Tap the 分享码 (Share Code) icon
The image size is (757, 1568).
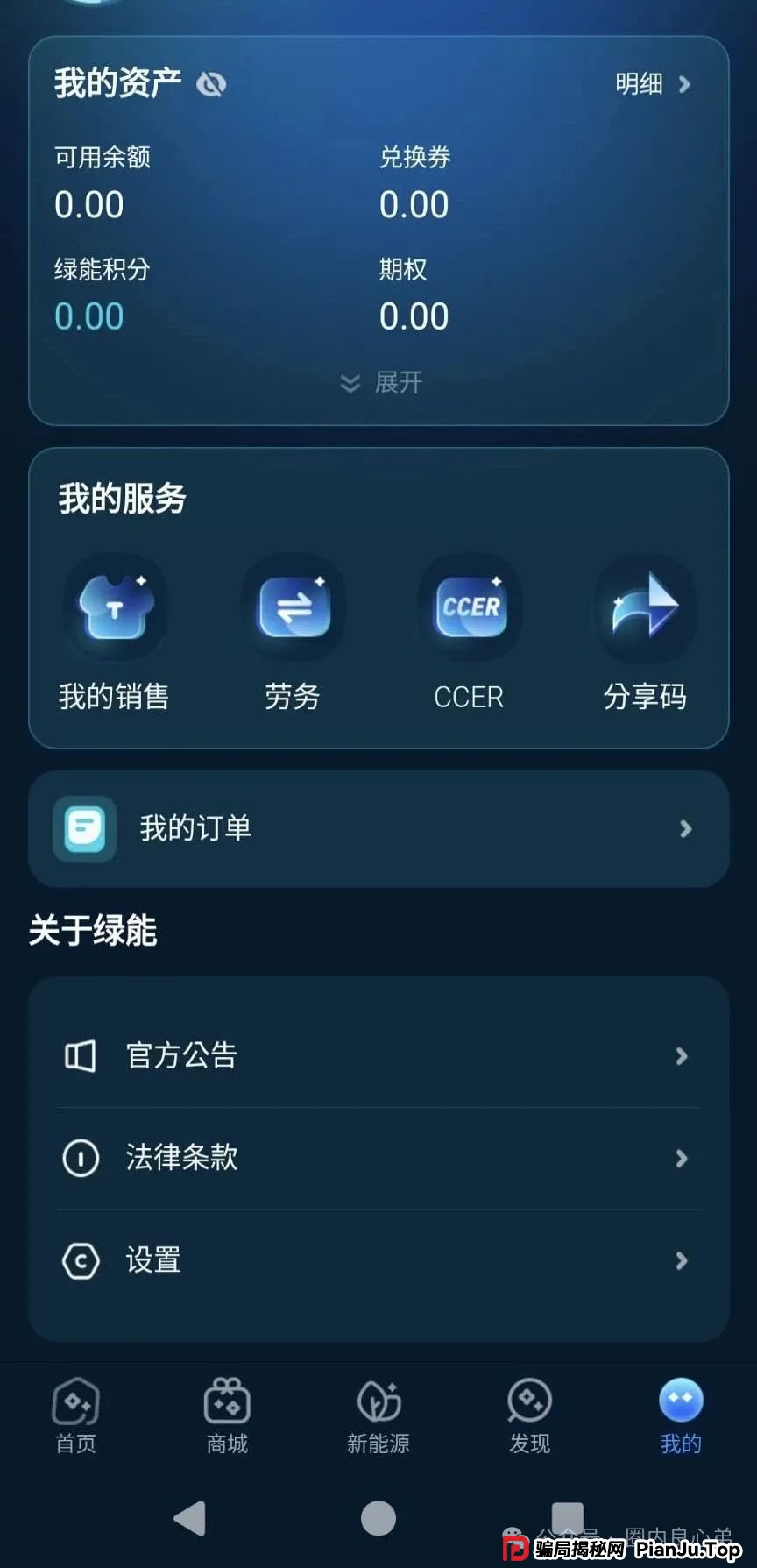[x=646, y=608]
